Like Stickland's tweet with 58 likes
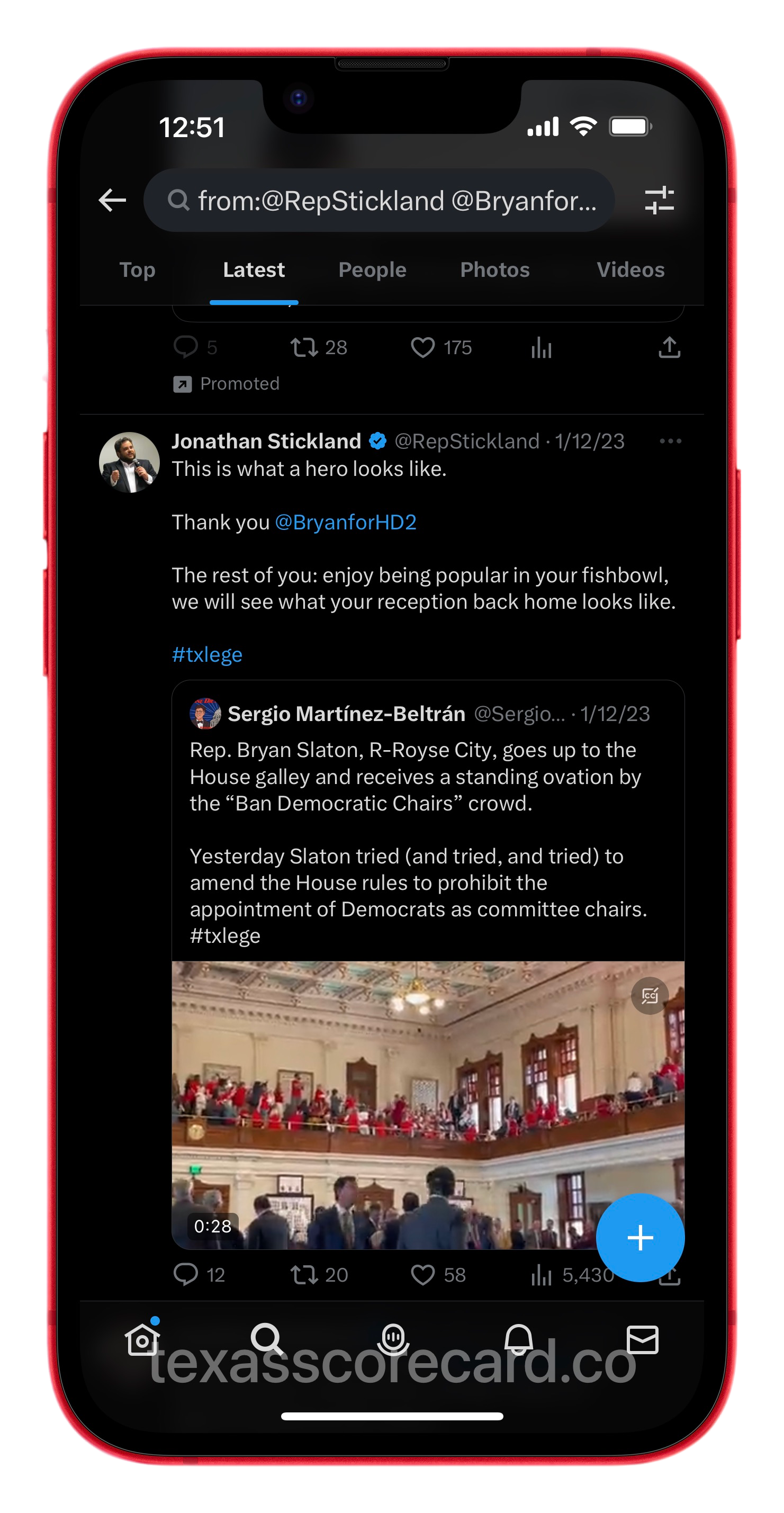Image resolution: width=784 pixels, height=1513 pixels. pos(423,1275)
